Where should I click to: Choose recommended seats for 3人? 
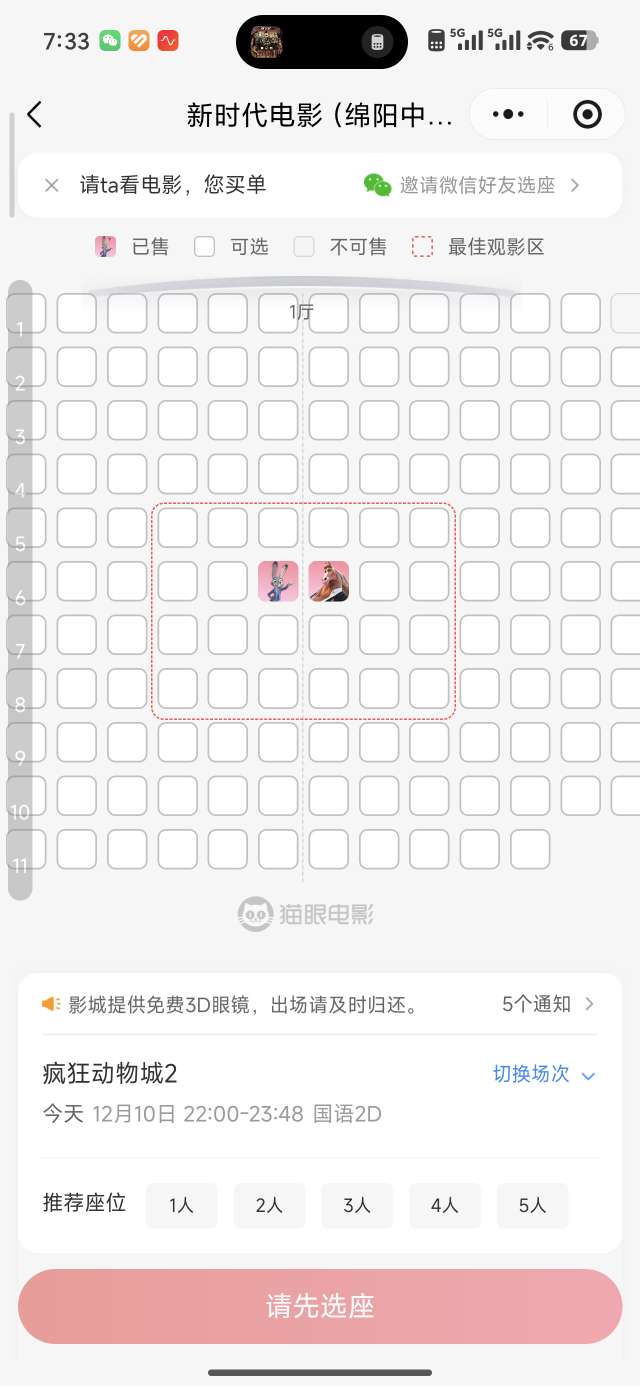click(357, 1205)
